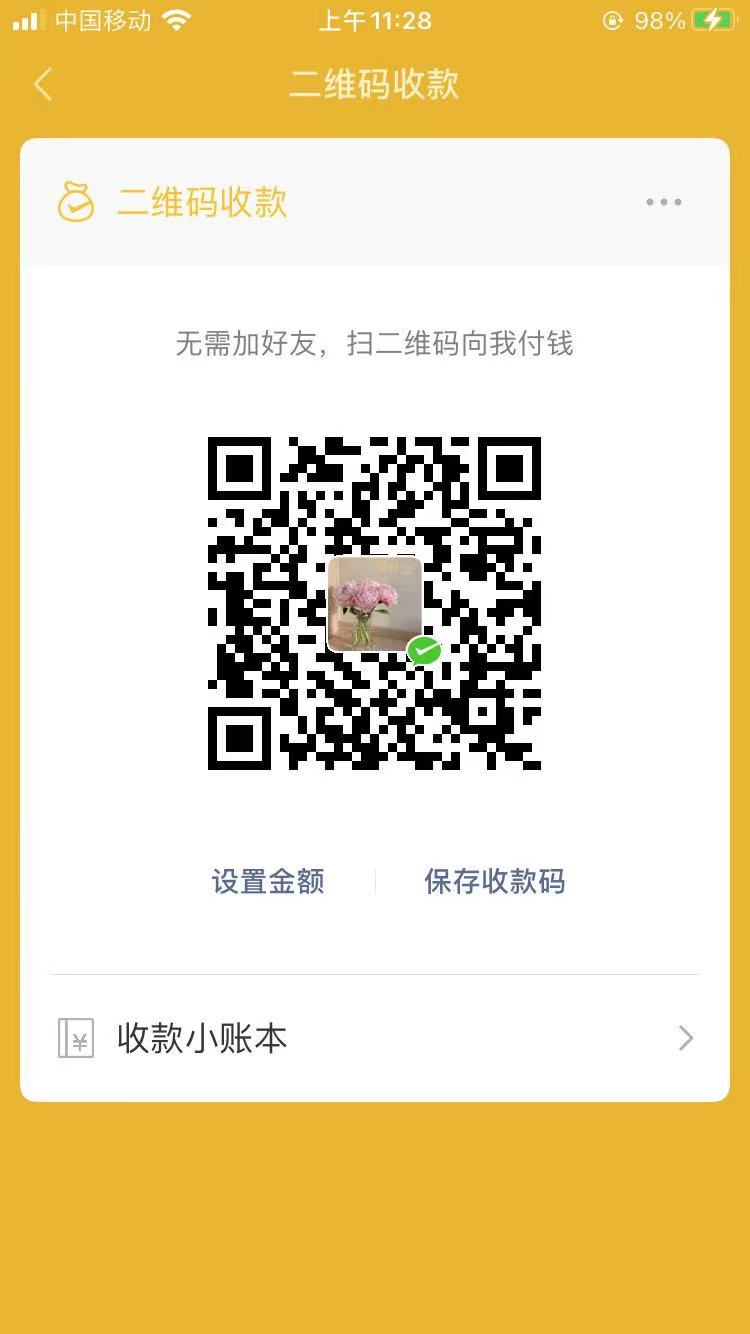Go back using the top-left arrow
Image resolution: width=750 pixels, height=1334 pixels.
(43, 85)
